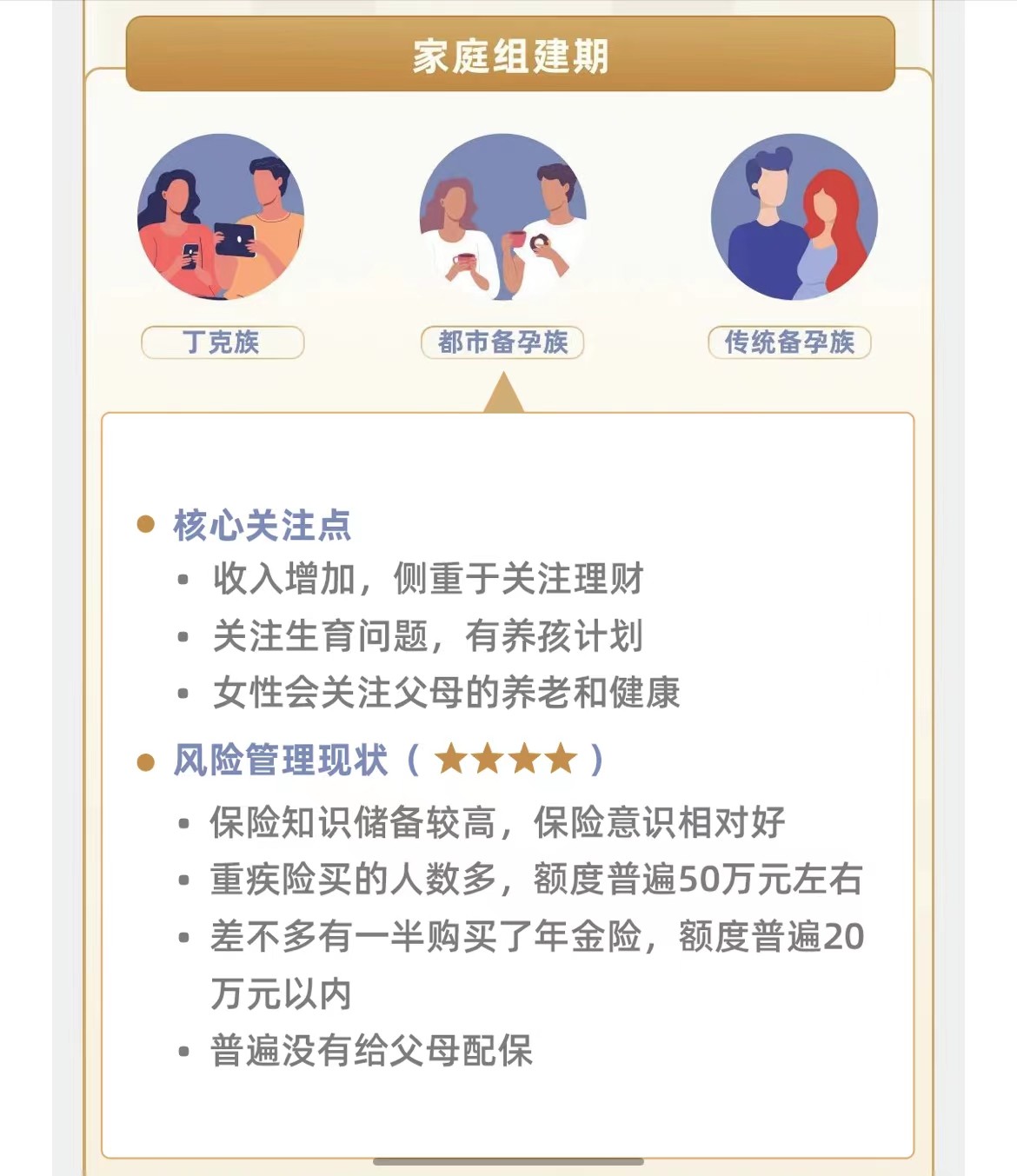Tap the 都市备孕族 tab
1017x1176 pixels.
click(x=502, y=342)
